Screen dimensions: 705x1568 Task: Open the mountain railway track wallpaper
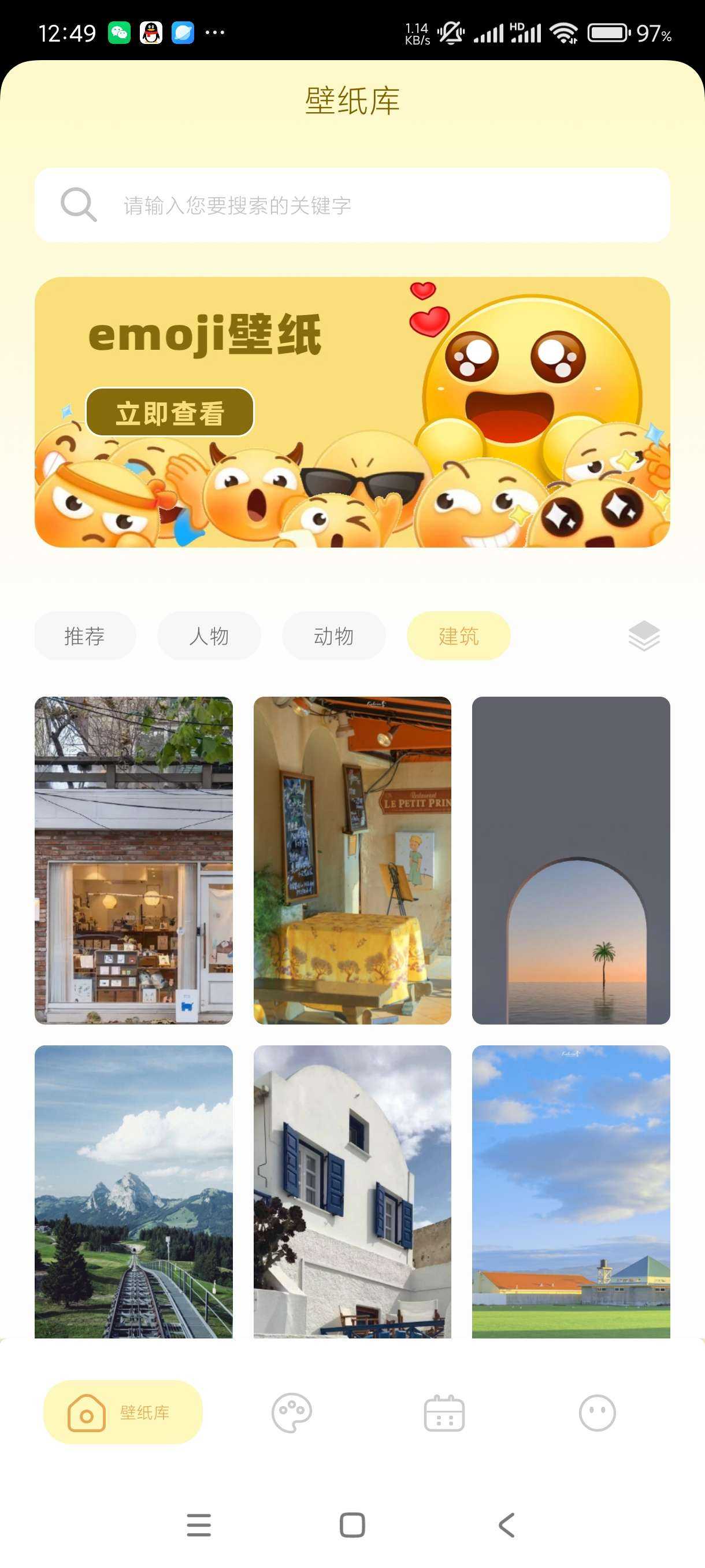[x=133, y=1190]
